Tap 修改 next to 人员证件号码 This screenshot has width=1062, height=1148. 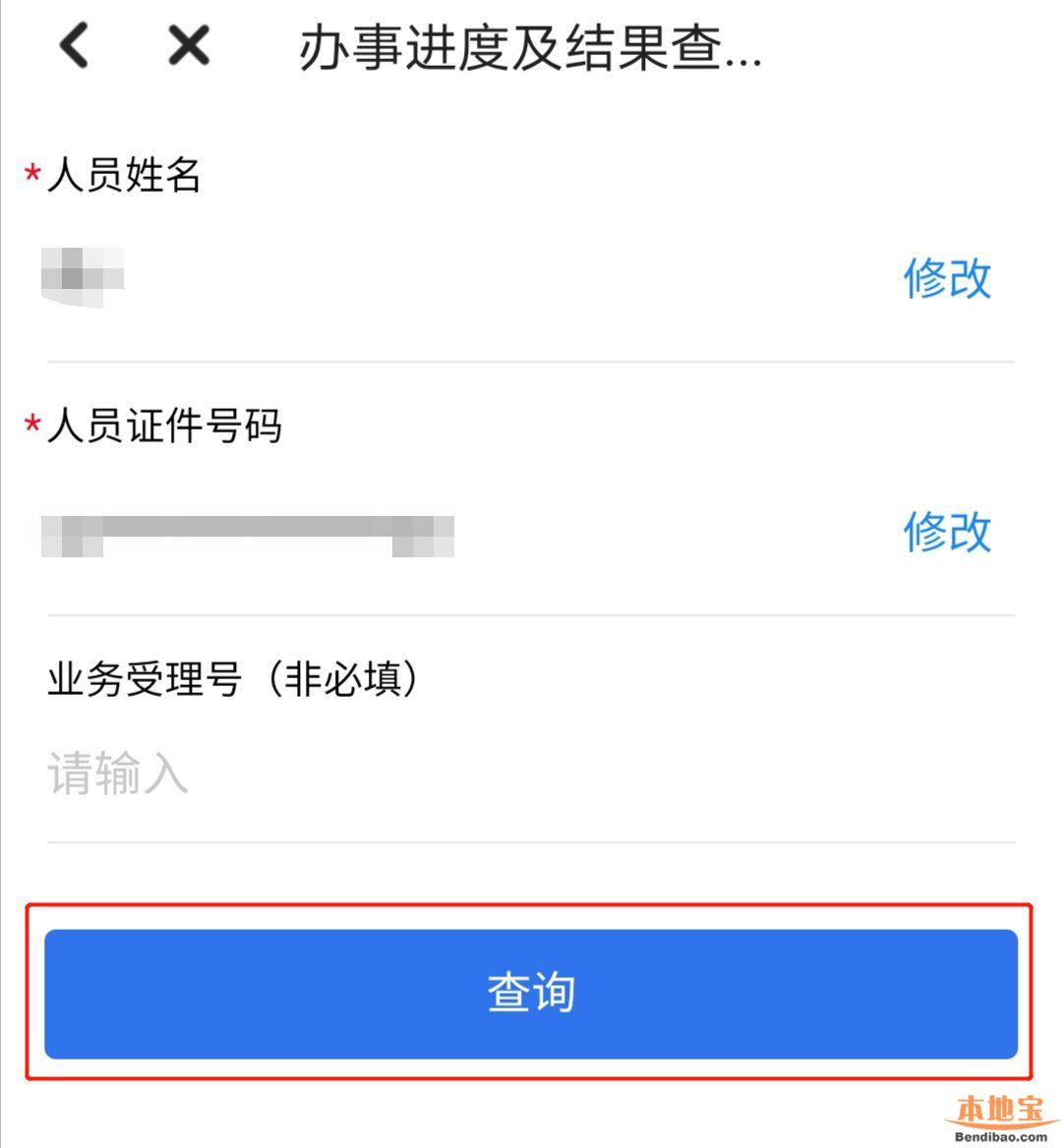click(947, 532)
